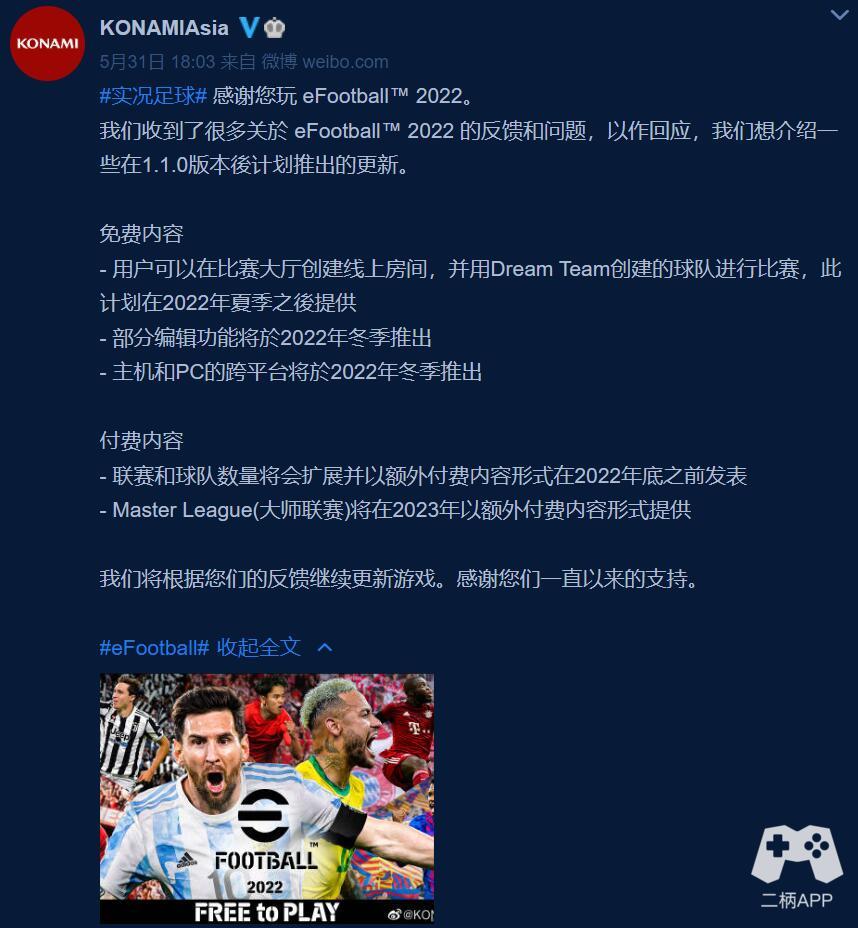This screenshot has height=928, width=858.
Task: Open the #实况足球# hashtag topic
Action: tap(152, 96)
